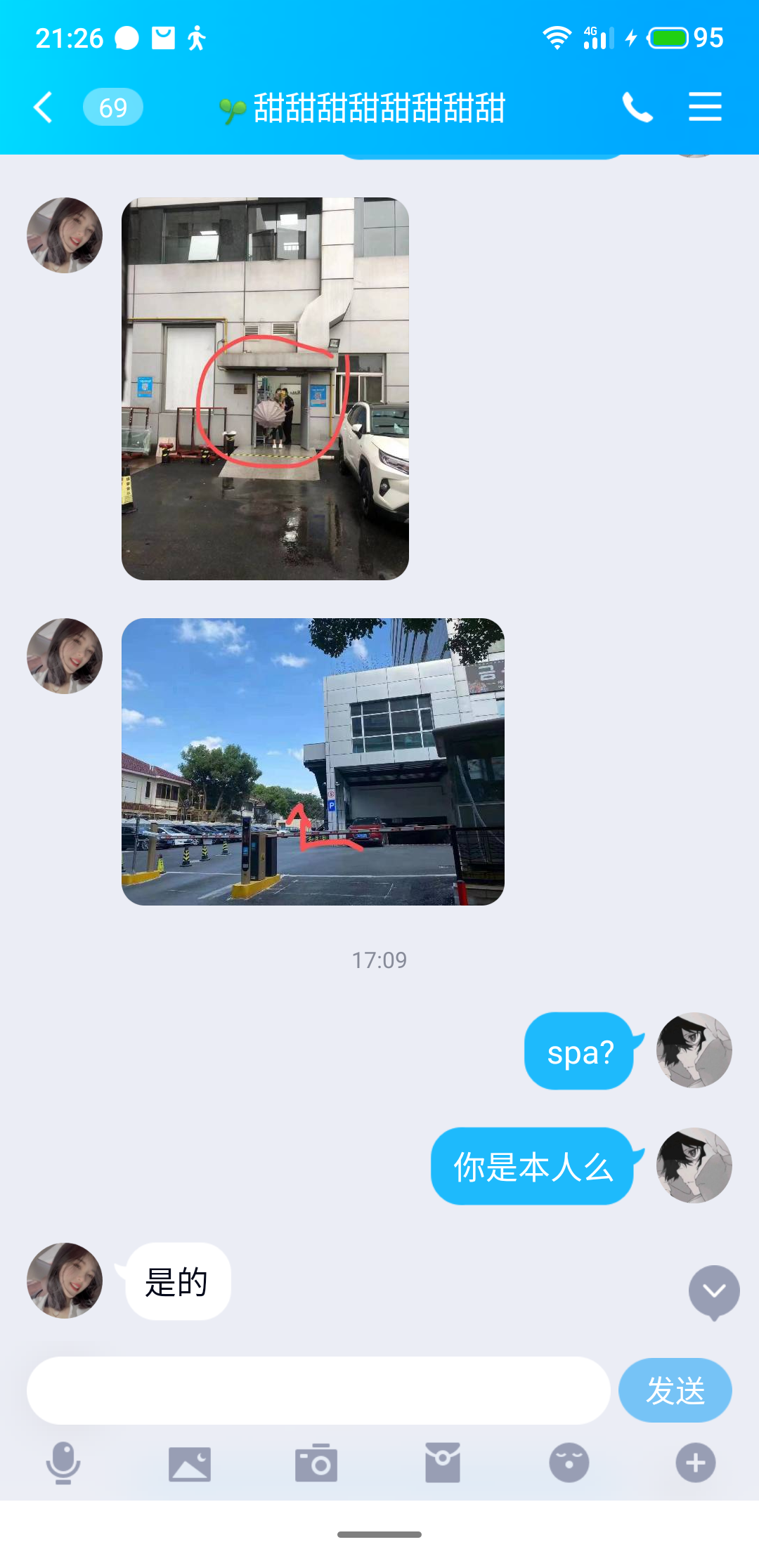Image resolution: width=759 pixels, height=1568 pixels.
Task: Open the red packet icon
Action: click(x=443, y=1463)
